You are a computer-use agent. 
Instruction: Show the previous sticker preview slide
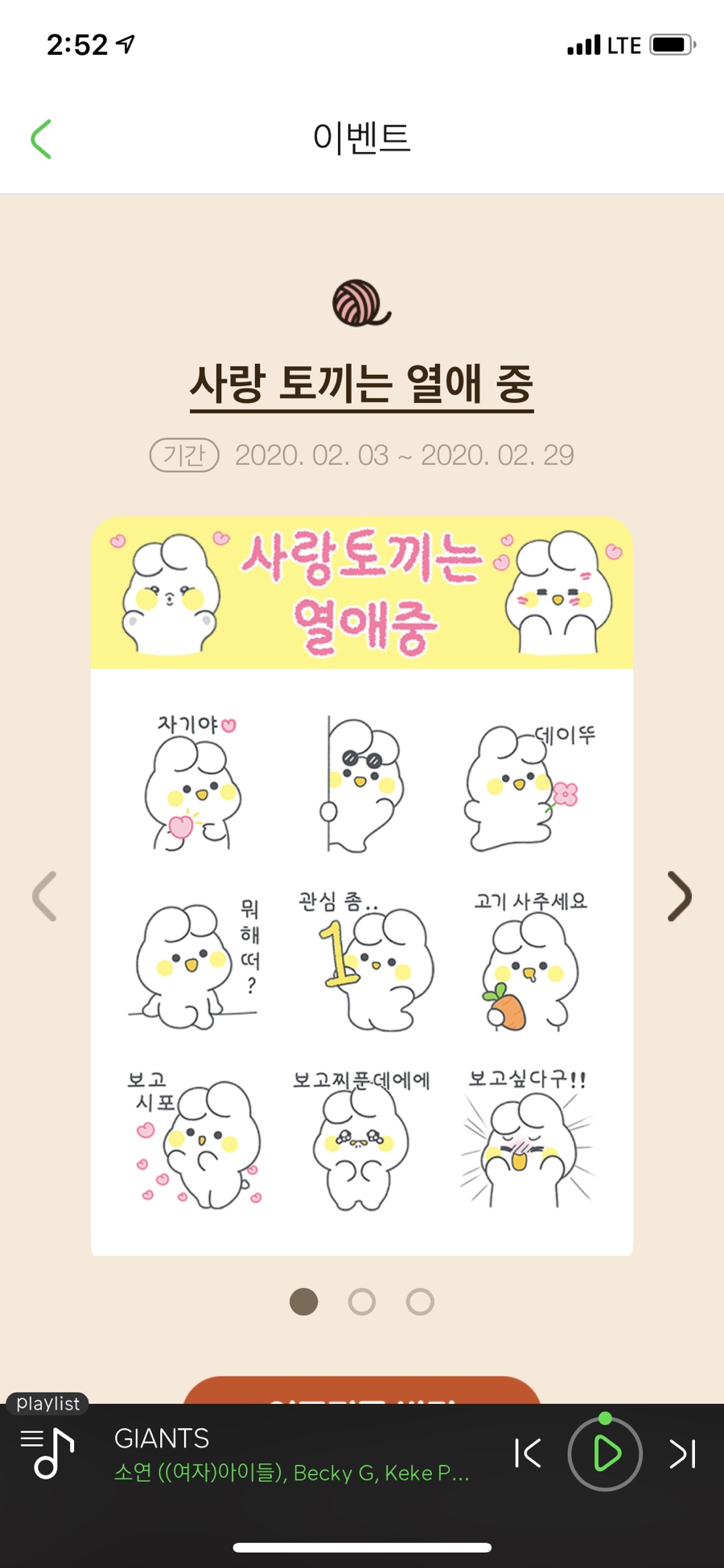(44, 896)
